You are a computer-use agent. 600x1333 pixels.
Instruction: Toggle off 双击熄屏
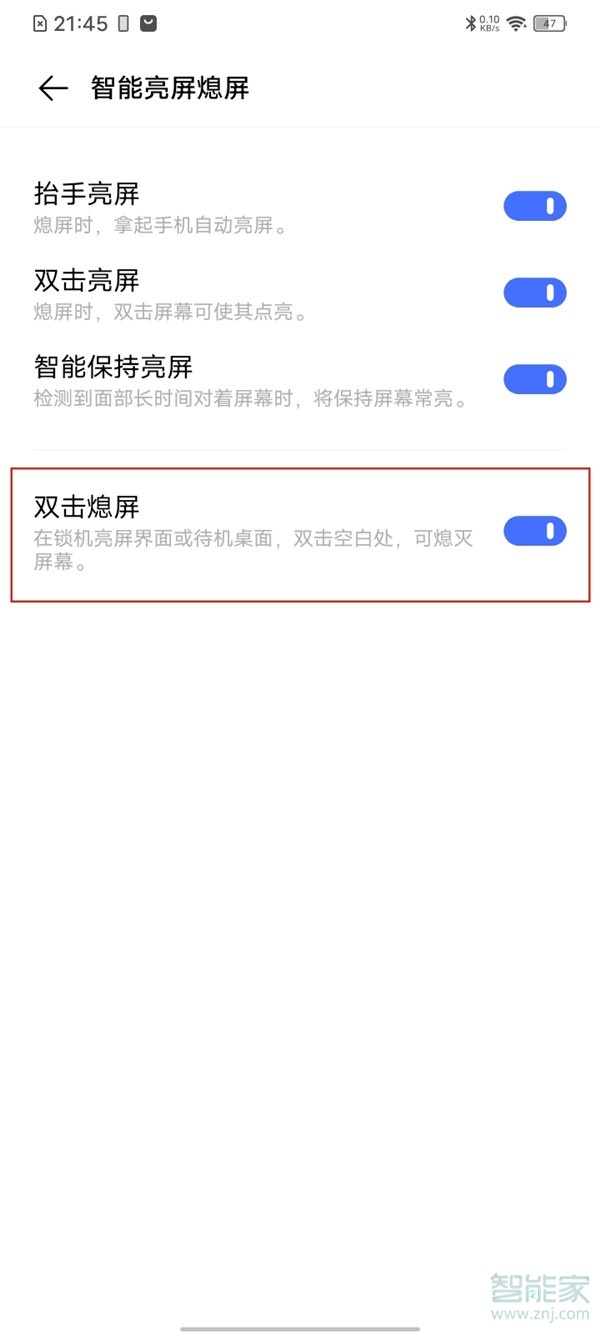tap(534, 531)
